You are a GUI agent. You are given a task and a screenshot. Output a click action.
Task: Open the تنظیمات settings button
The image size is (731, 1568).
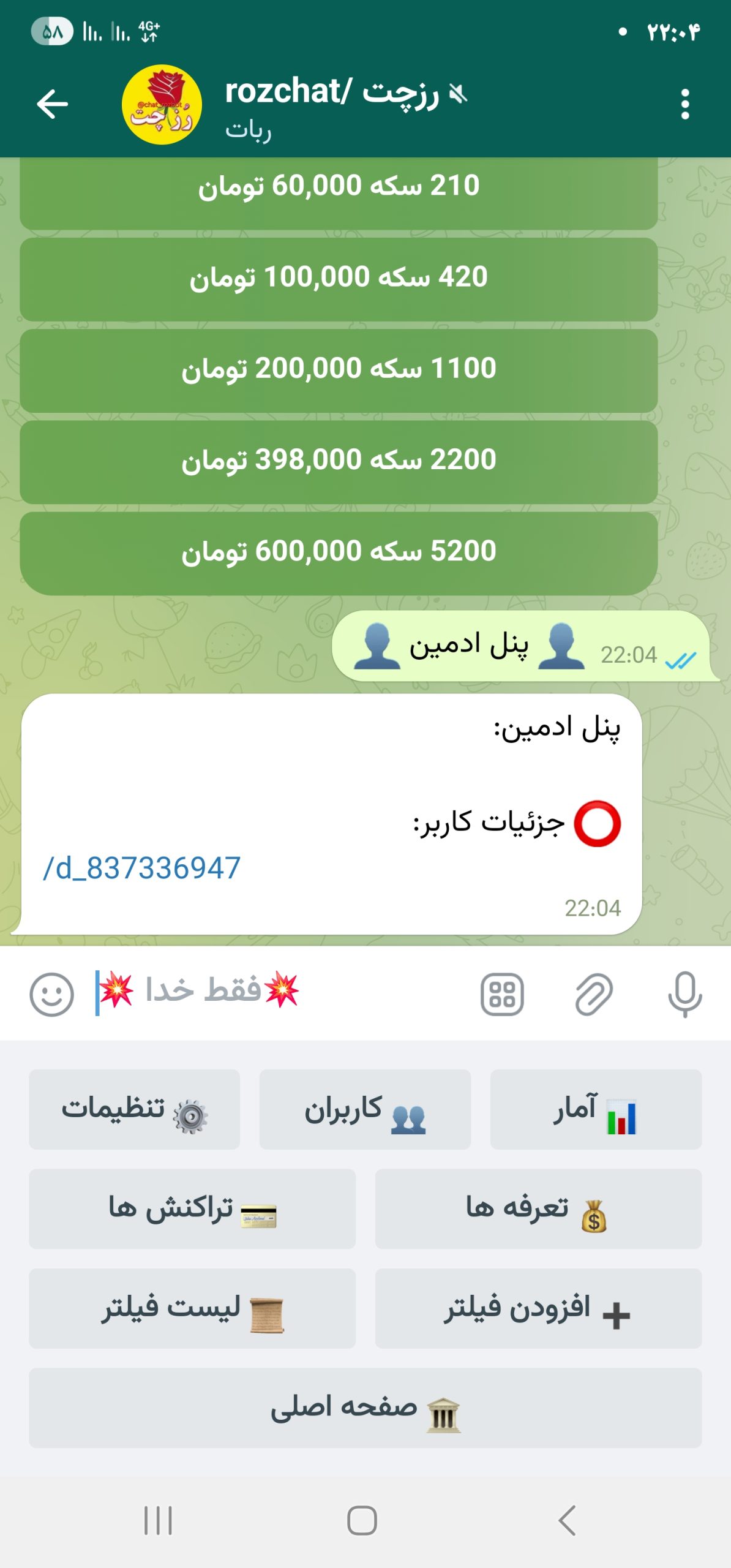click(x=134, y=1109)
